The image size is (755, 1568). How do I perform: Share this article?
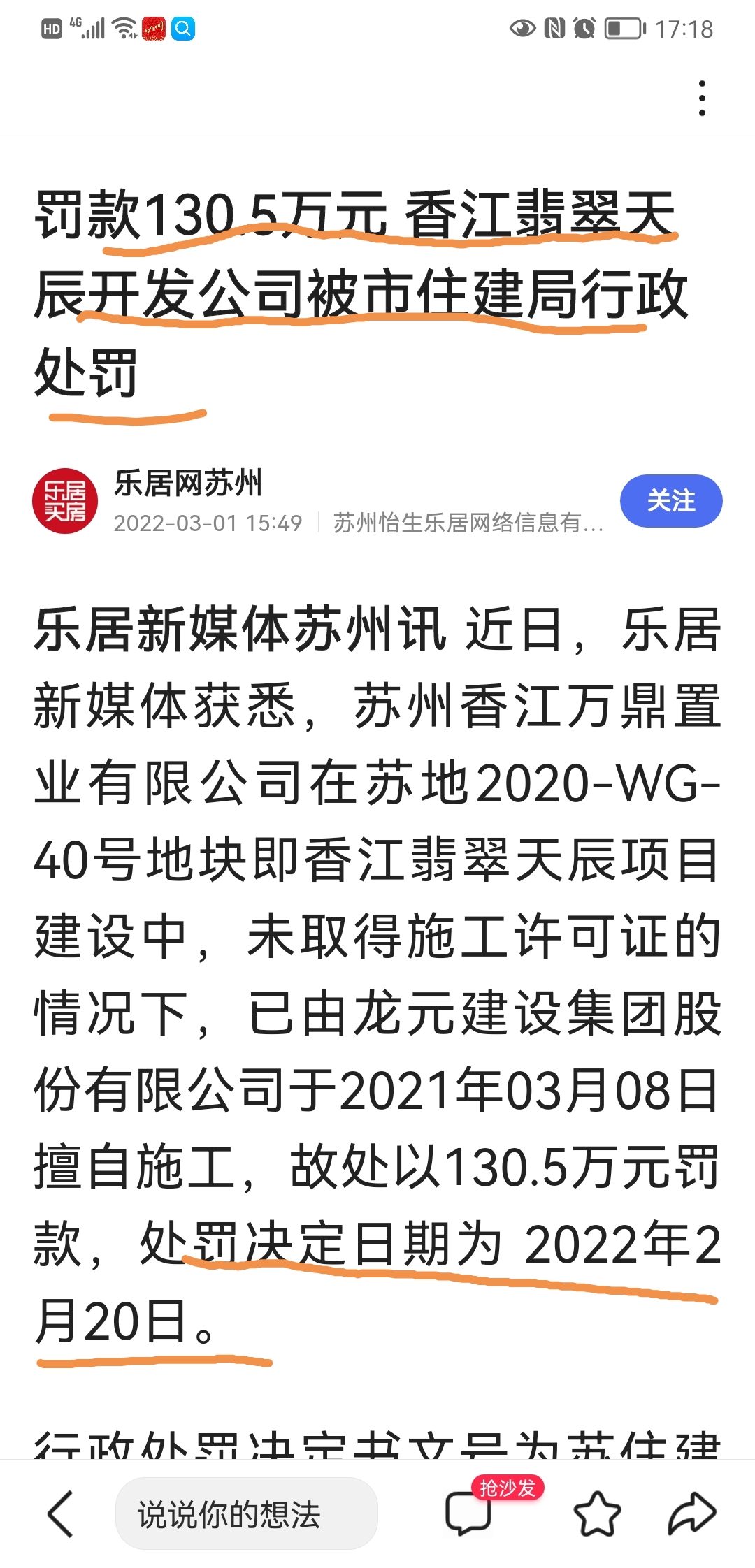pyautogui.click(x=692, y=1513)
